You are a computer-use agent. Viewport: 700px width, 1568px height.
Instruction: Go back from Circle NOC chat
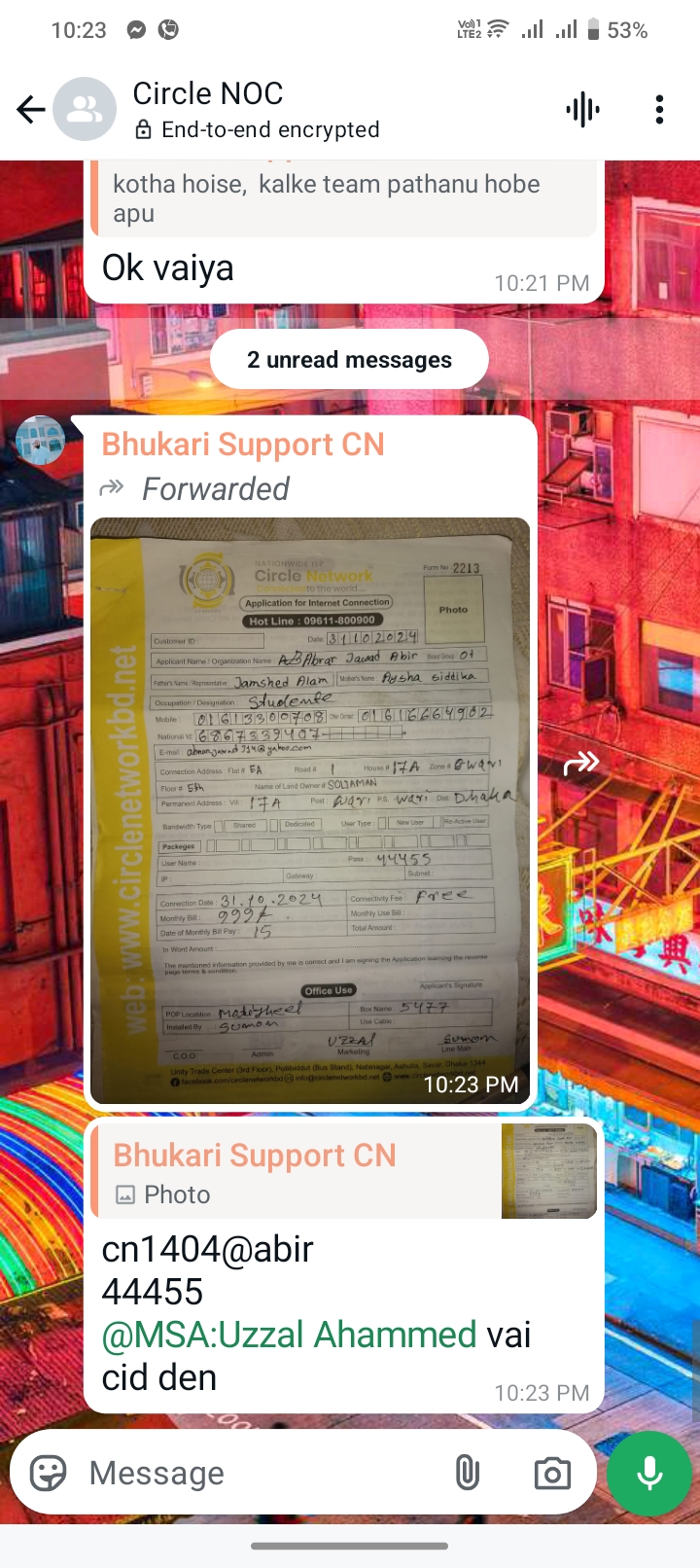(x=31, y=110)
